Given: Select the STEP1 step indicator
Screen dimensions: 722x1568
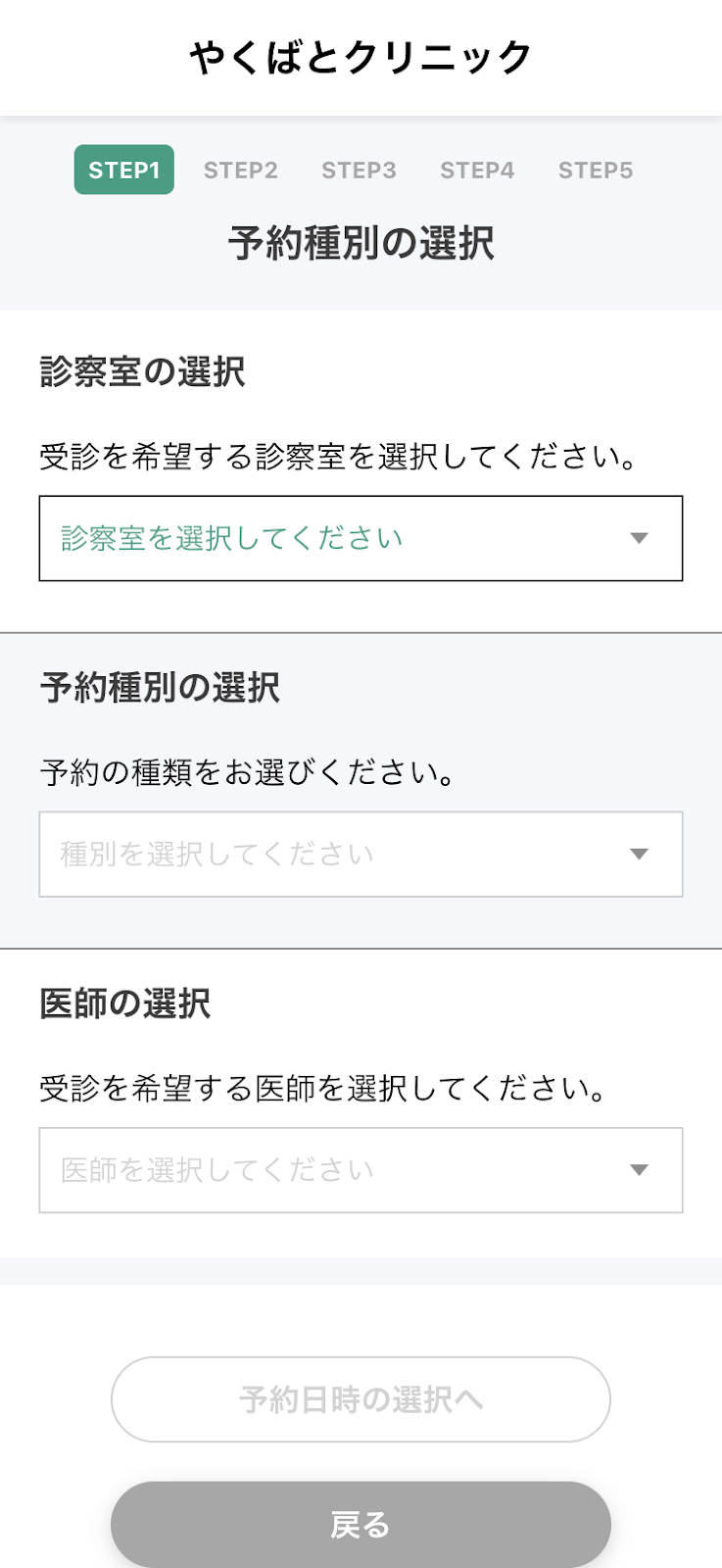Looking at the screenshot, I should pyautogui.click(x=124, y=170).
